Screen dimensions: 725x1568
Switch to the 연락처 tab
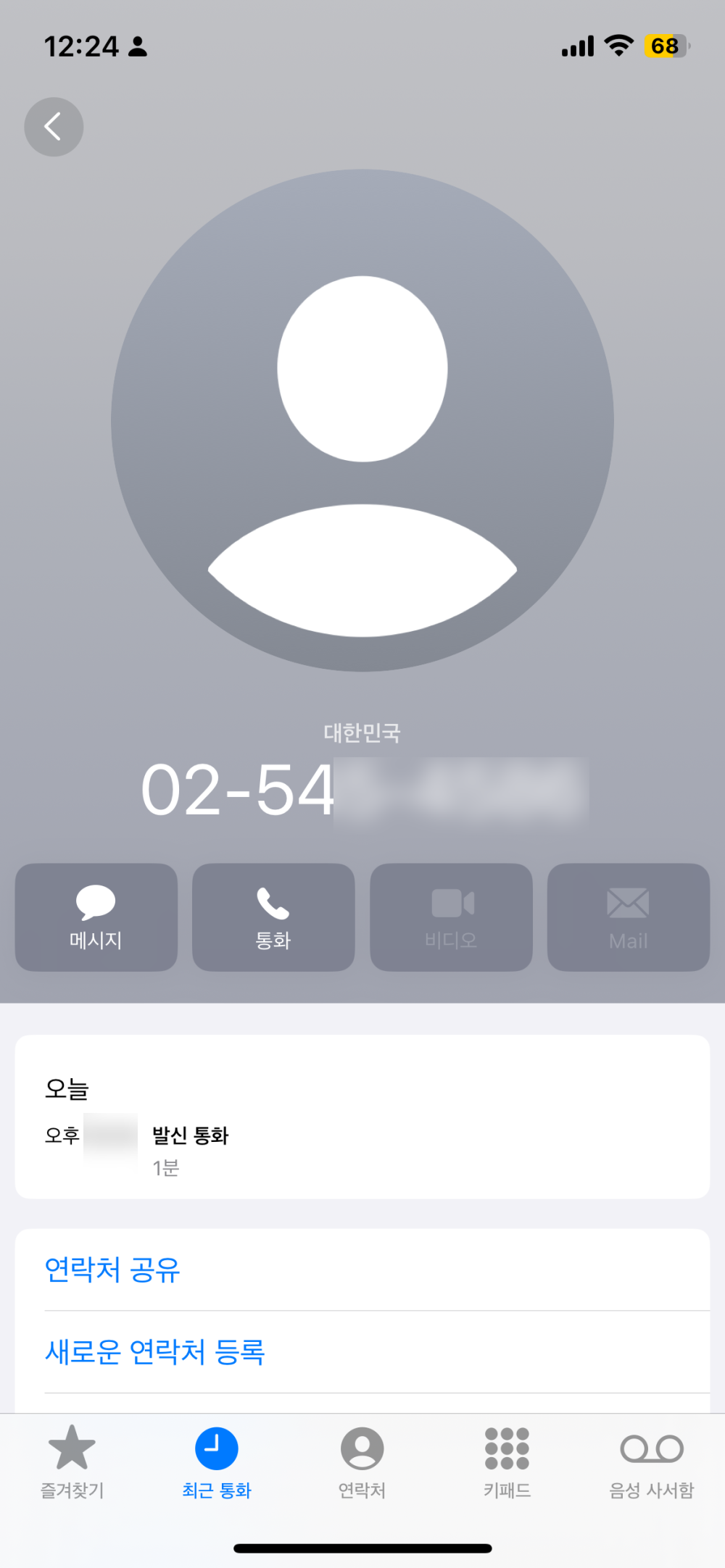(362, 1461)
